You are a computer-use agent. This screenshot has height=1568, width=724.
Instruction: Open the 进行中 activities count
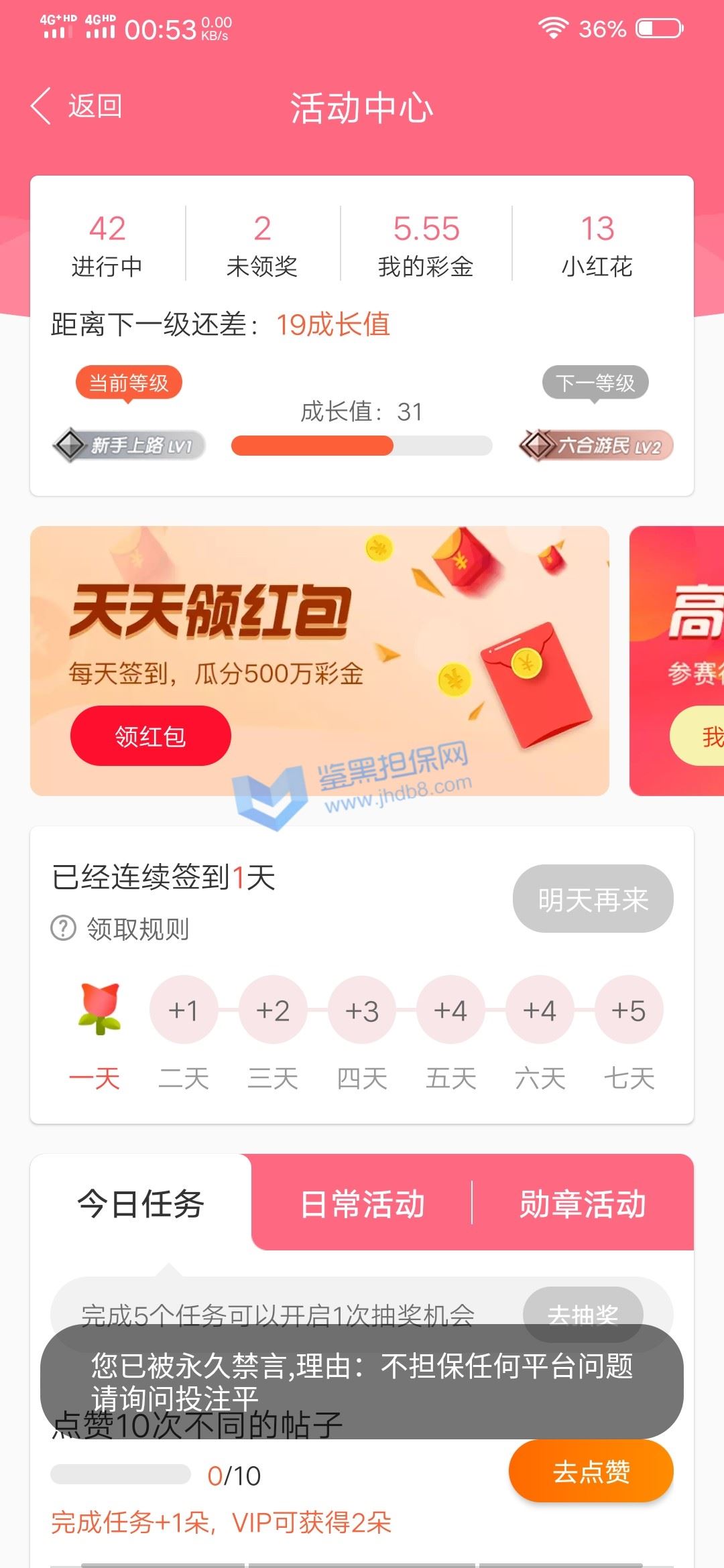[107, 245]
